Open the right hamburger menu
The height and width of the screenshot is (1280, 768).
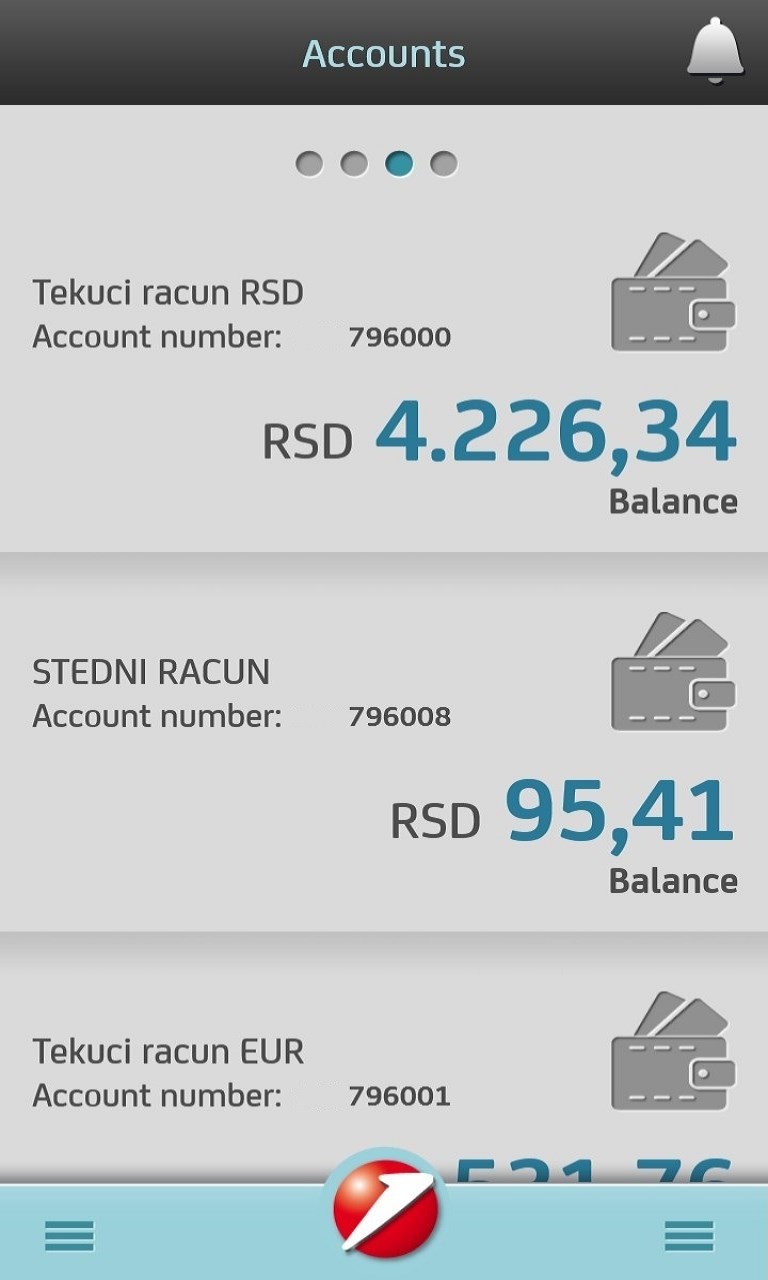(690, 1236)
